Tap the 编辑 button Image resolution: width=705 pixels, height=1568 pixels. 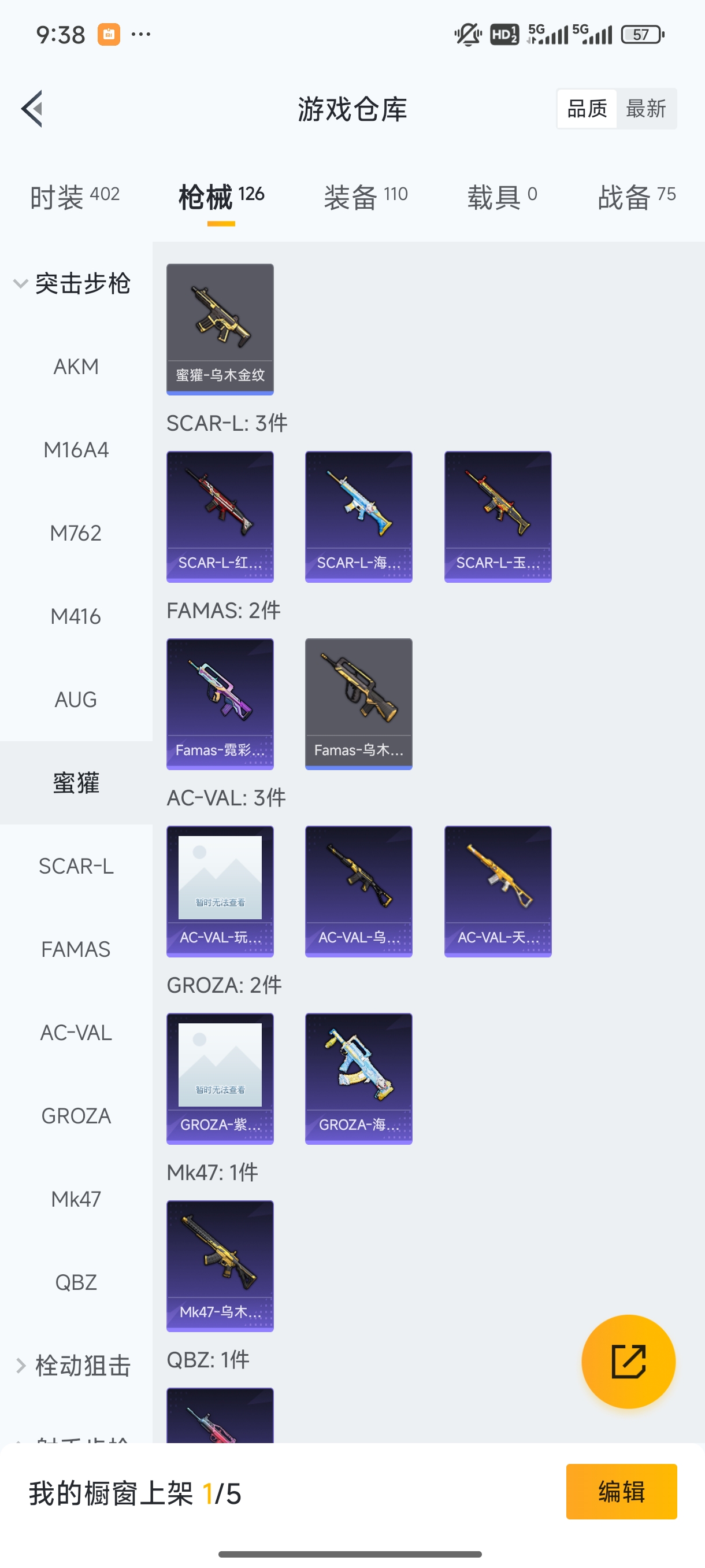pos(621,1491)
